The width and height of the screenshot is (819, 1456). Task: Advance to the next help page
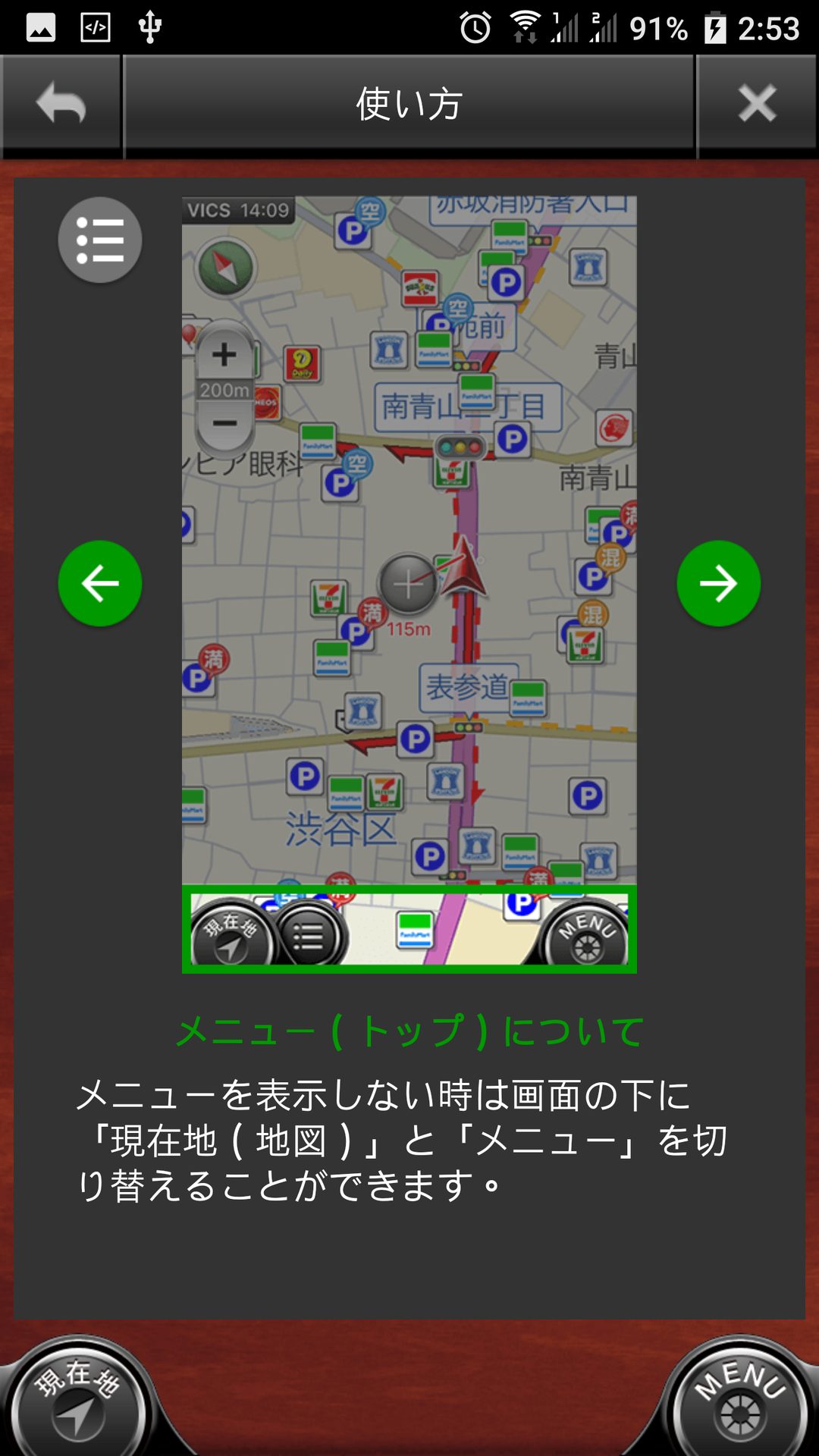[x=718, y=583]
